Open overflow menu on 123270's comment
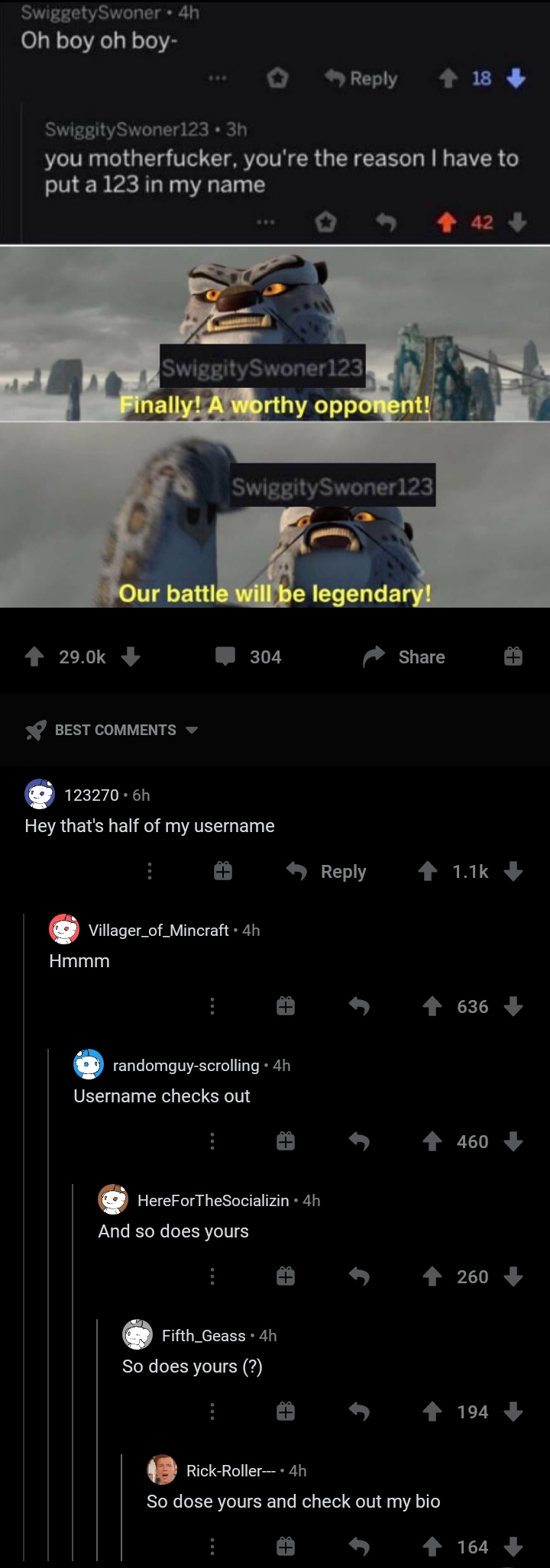 click(x=150, y=871)
